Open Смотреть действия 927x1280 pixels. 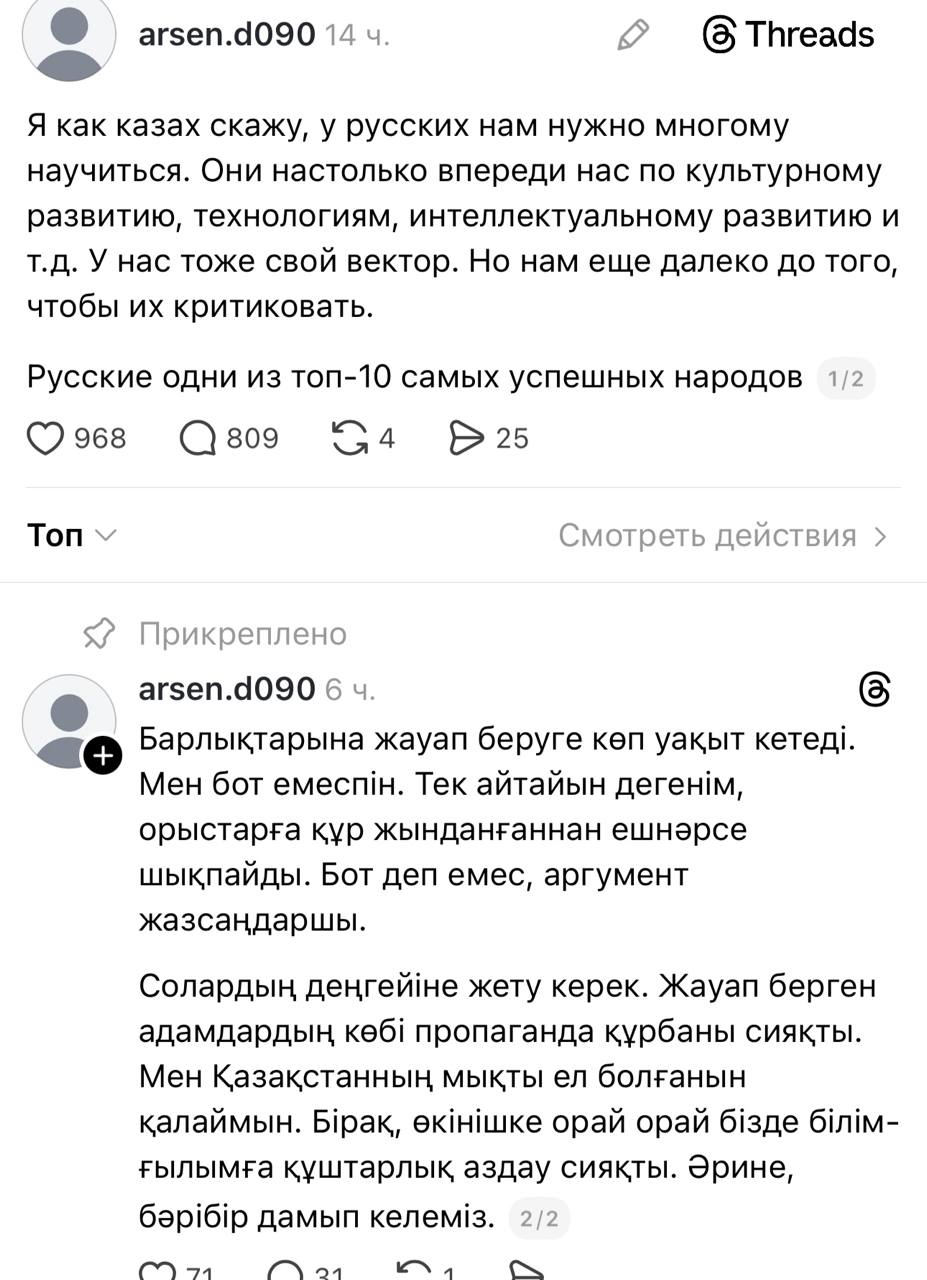(x=722, y=536)
